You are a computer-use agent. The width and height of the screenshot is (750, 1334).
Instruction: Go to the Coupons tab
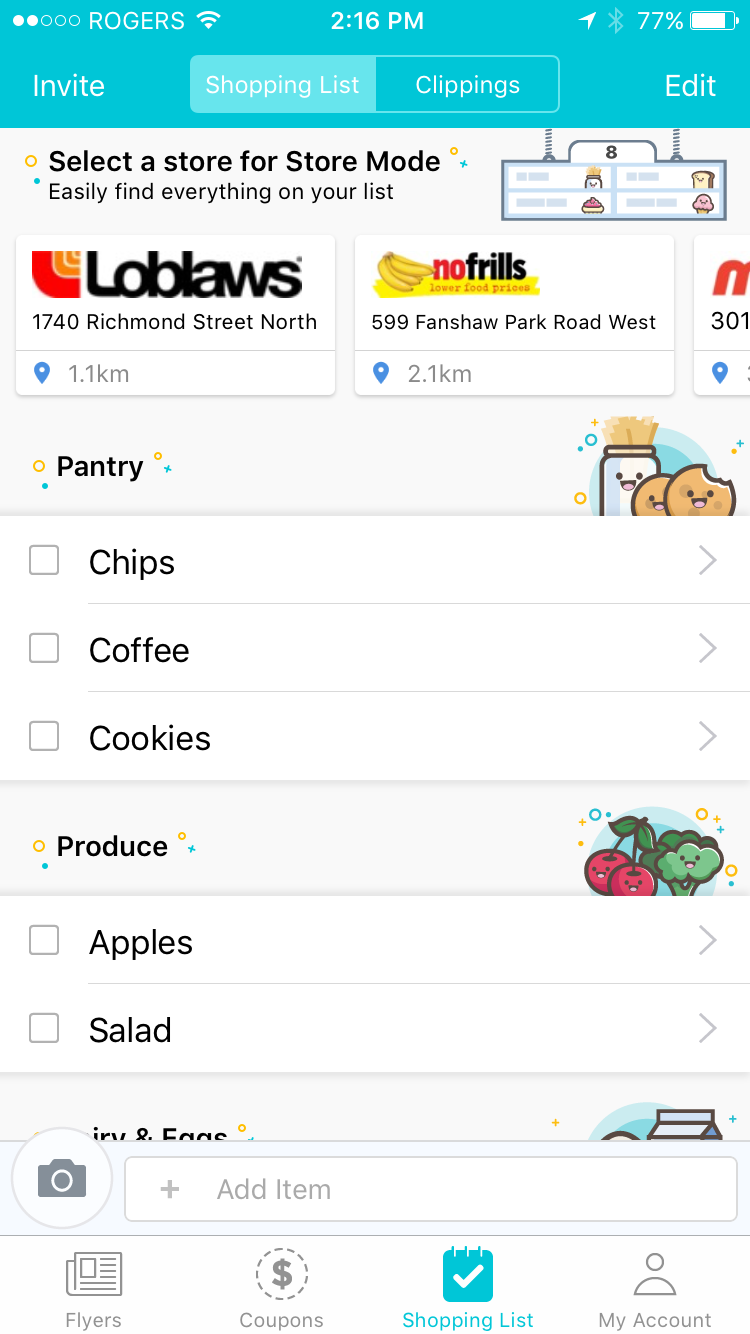tap(281, 1290)
